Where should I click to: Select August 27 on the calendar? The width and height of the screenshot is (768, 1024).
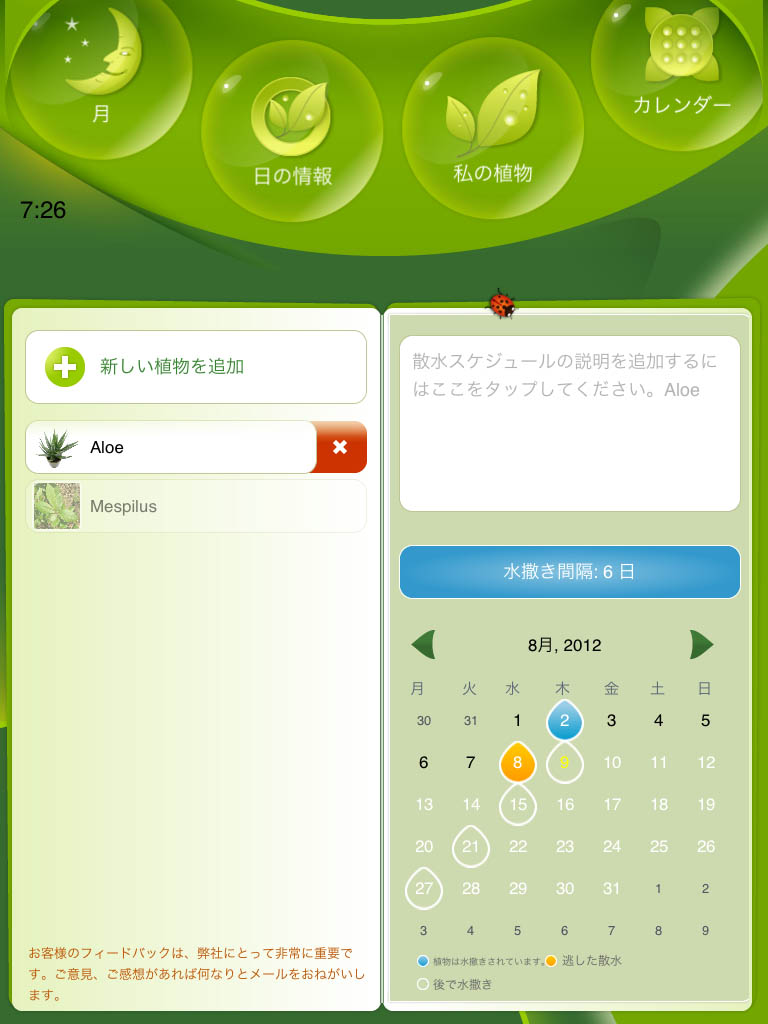coord(424,888)
